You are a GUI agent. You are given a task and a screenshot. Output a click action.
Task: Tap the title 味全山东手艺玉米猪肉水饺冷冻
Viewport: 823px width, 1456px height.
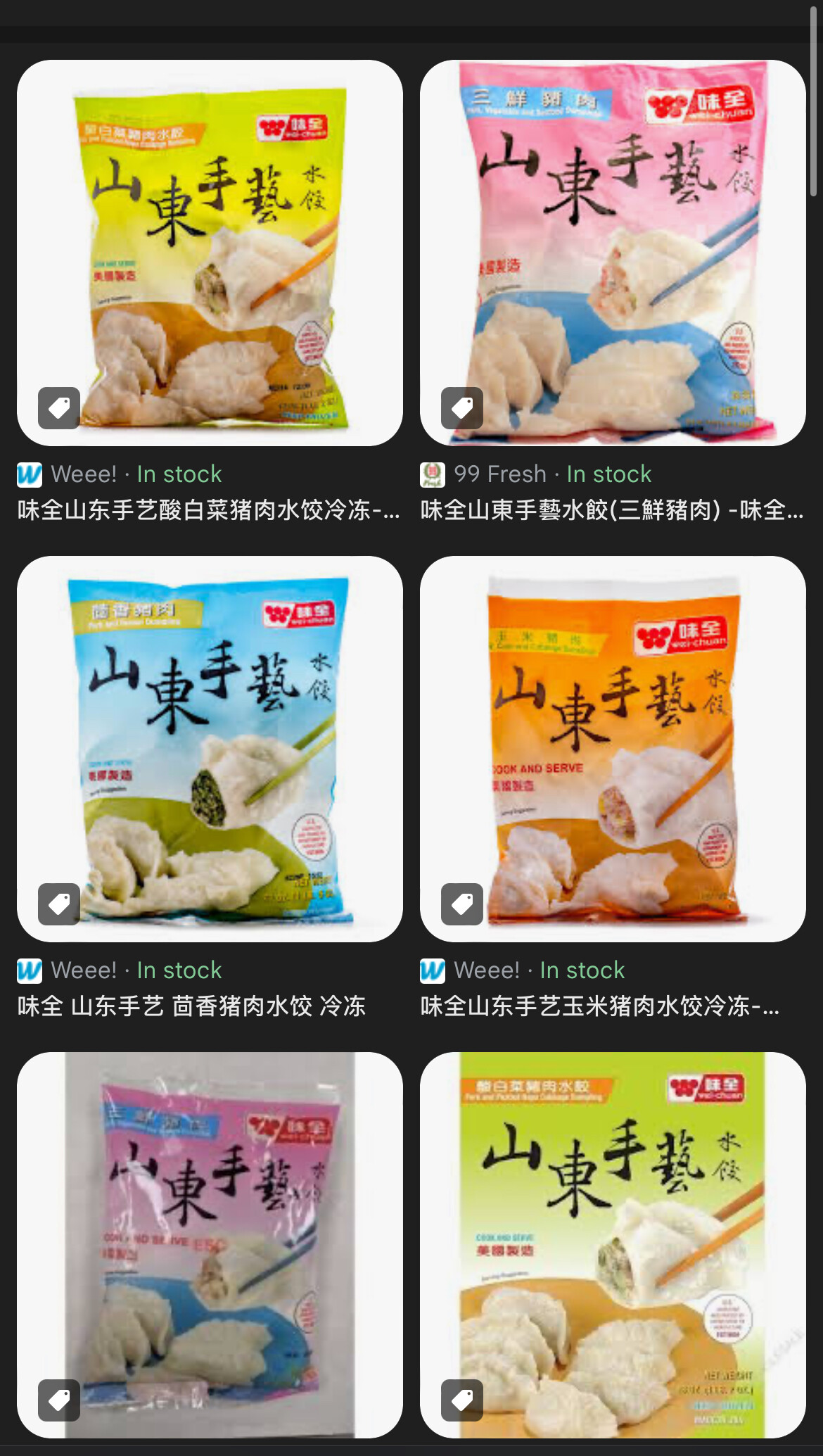(599, 1006)
